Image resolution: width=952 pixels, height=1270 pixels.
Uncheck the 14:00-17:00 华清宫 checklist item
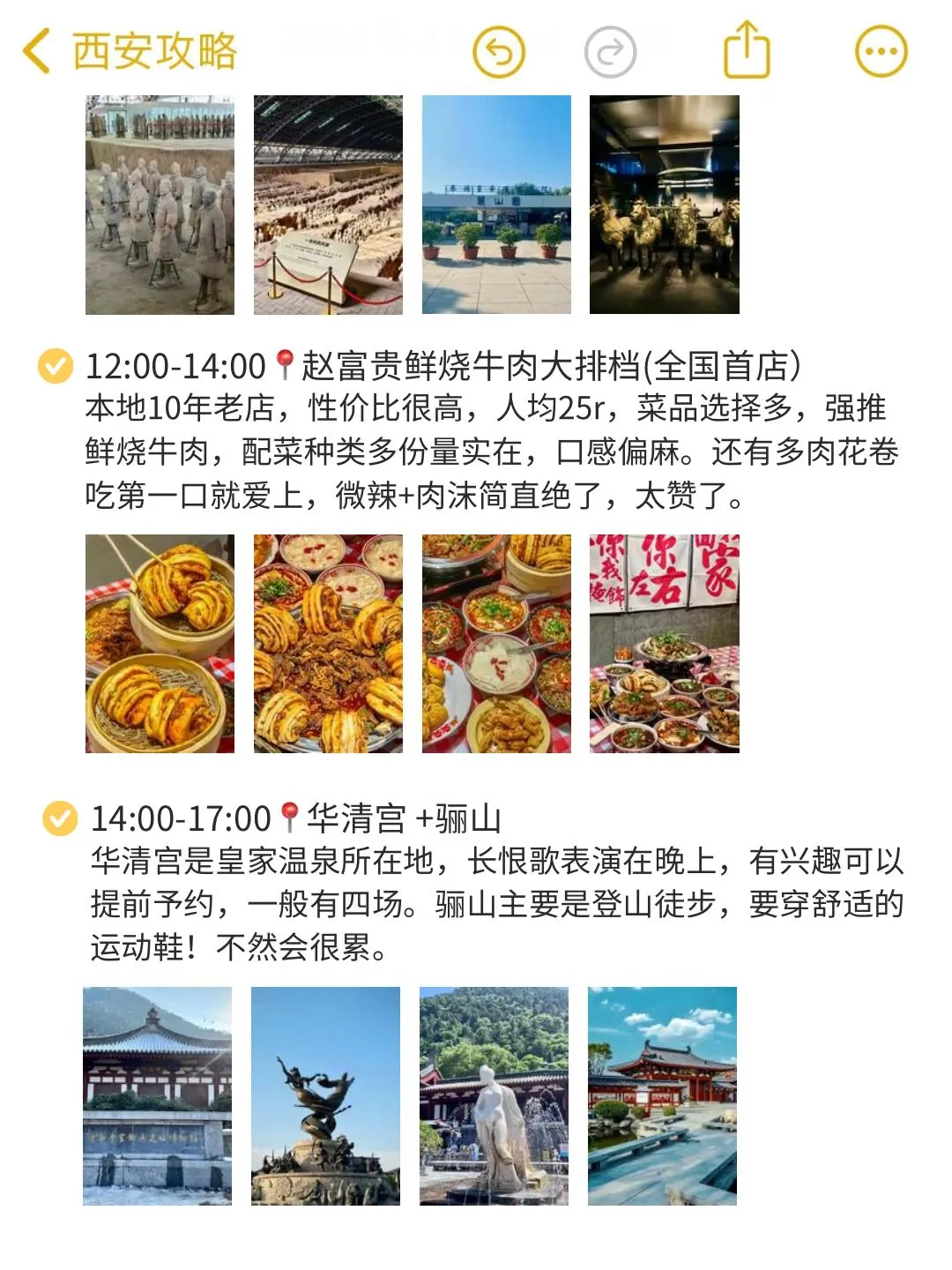point(61,818)
